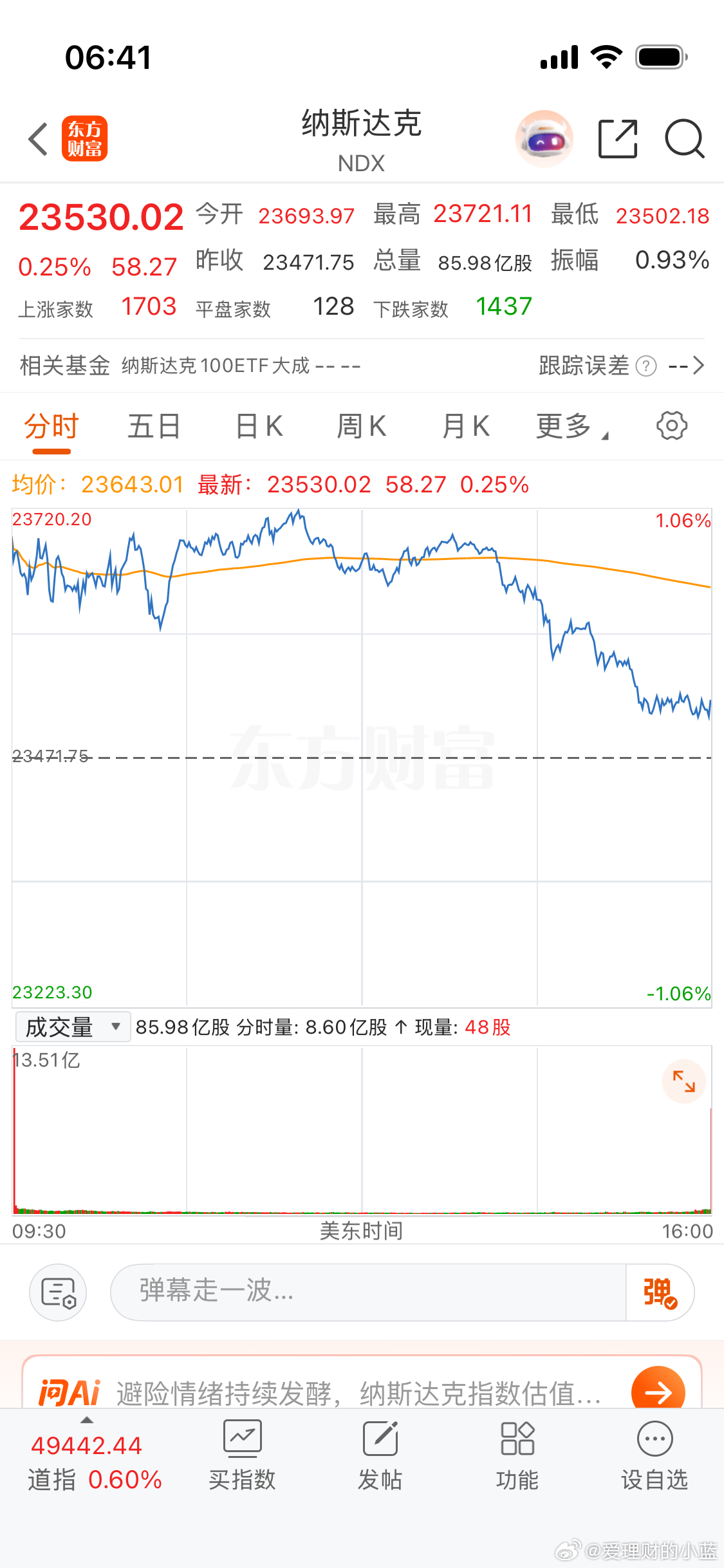Switch to the 日K daily chart tab

click(257, 425)
